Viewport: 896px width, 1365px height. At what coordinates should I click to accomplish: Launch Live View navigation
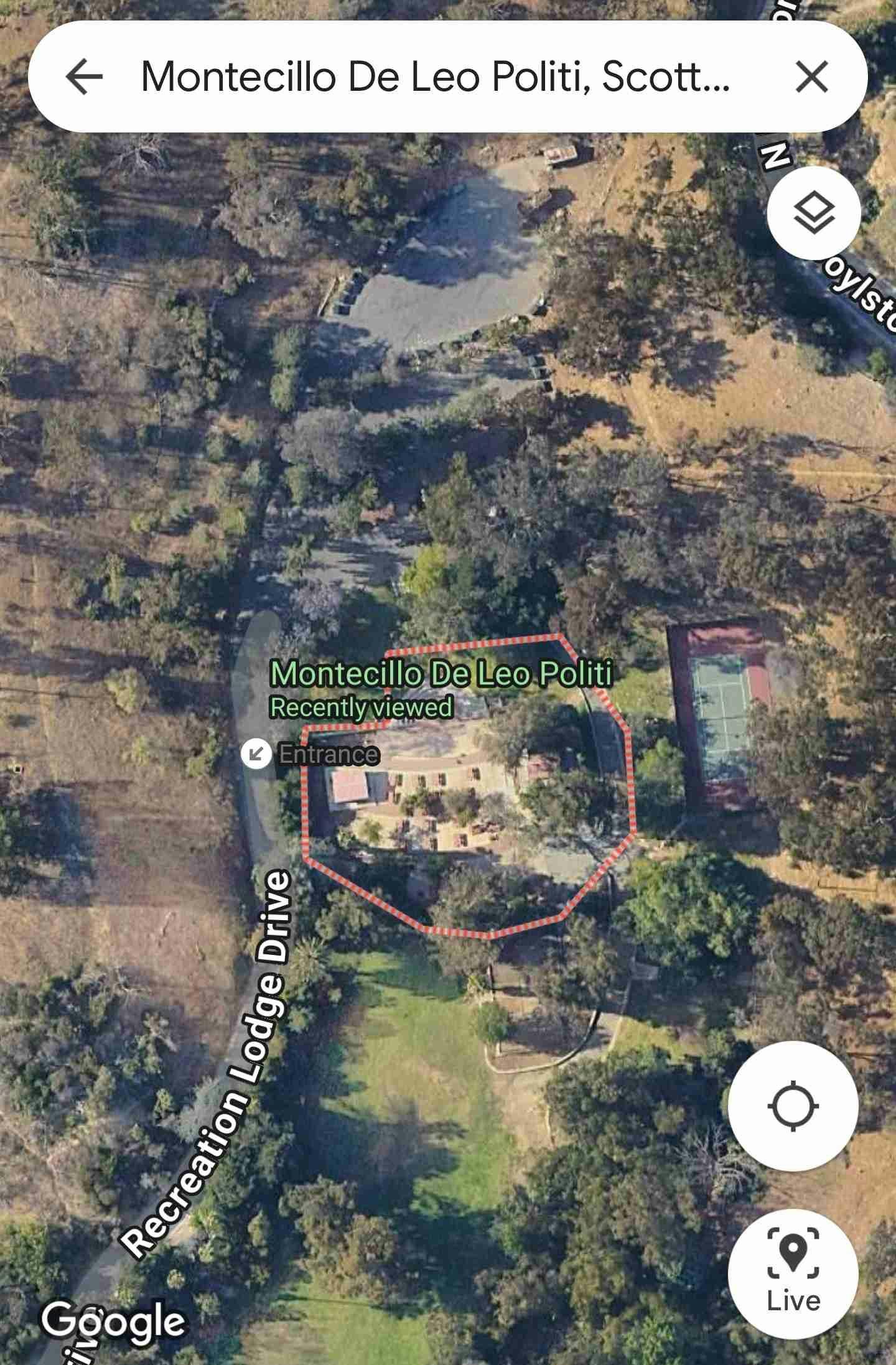(793, 1273)
